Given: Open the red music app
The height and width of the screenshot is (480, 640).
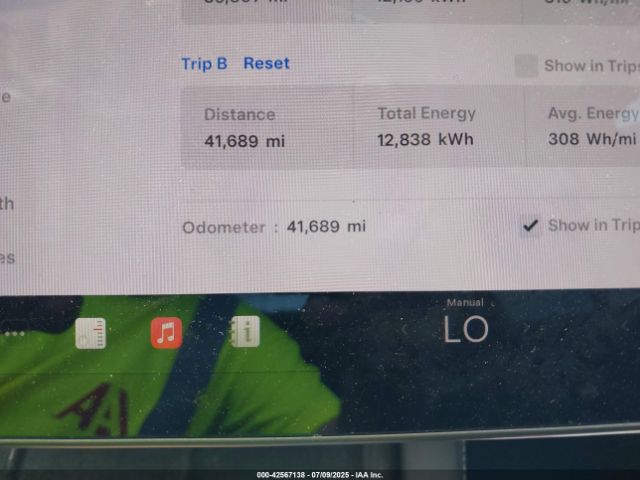Looking at the screenshot, I should 166,332.
